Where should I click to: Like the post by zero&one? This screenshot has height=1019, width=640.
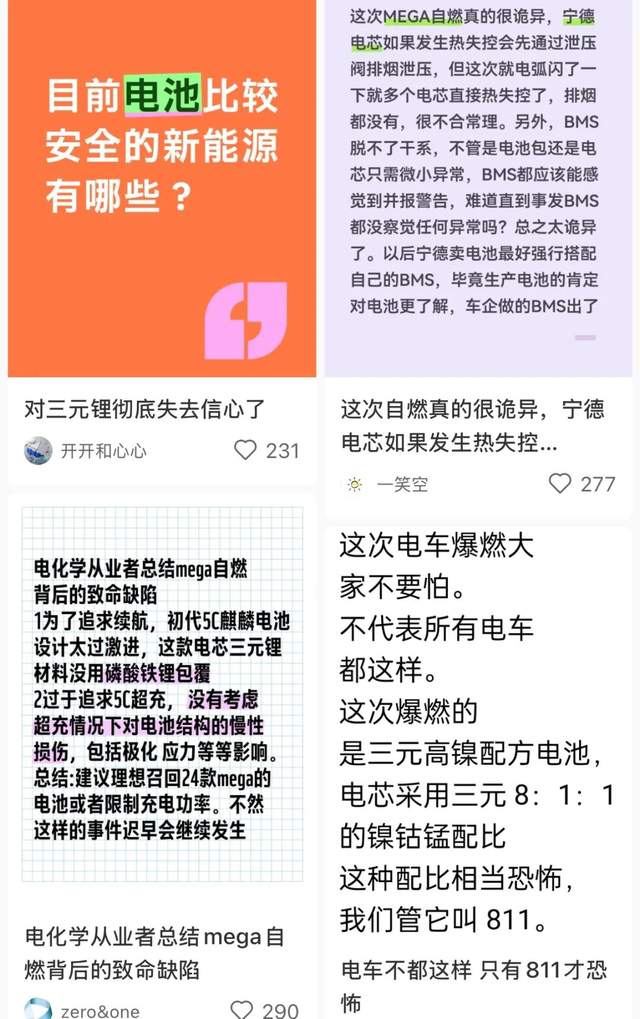pyautogui.click(x=242, y=1009)
